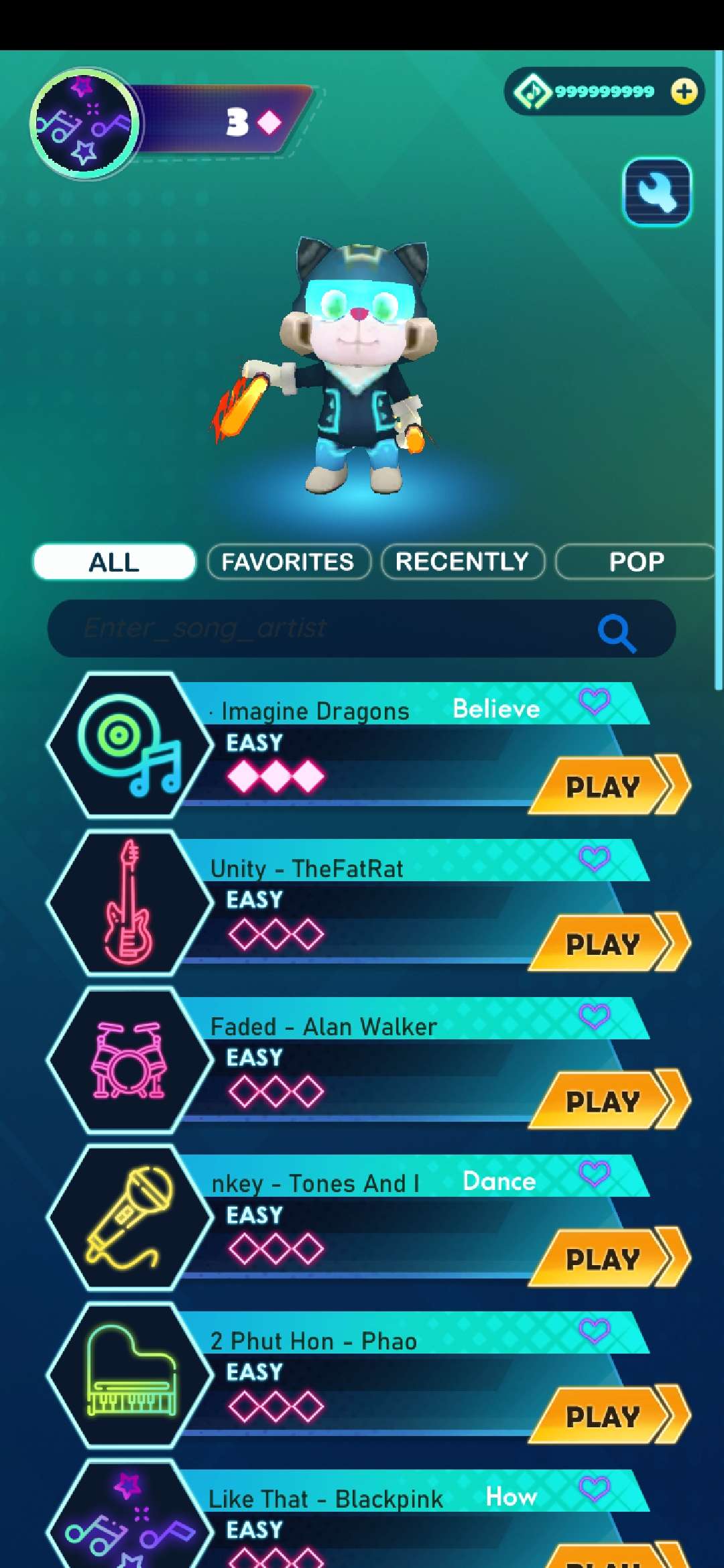Image resolution: width=724 pixels, height=1568 pixels.
Task: Filter songs by POP genre
Action: (636, 562)
